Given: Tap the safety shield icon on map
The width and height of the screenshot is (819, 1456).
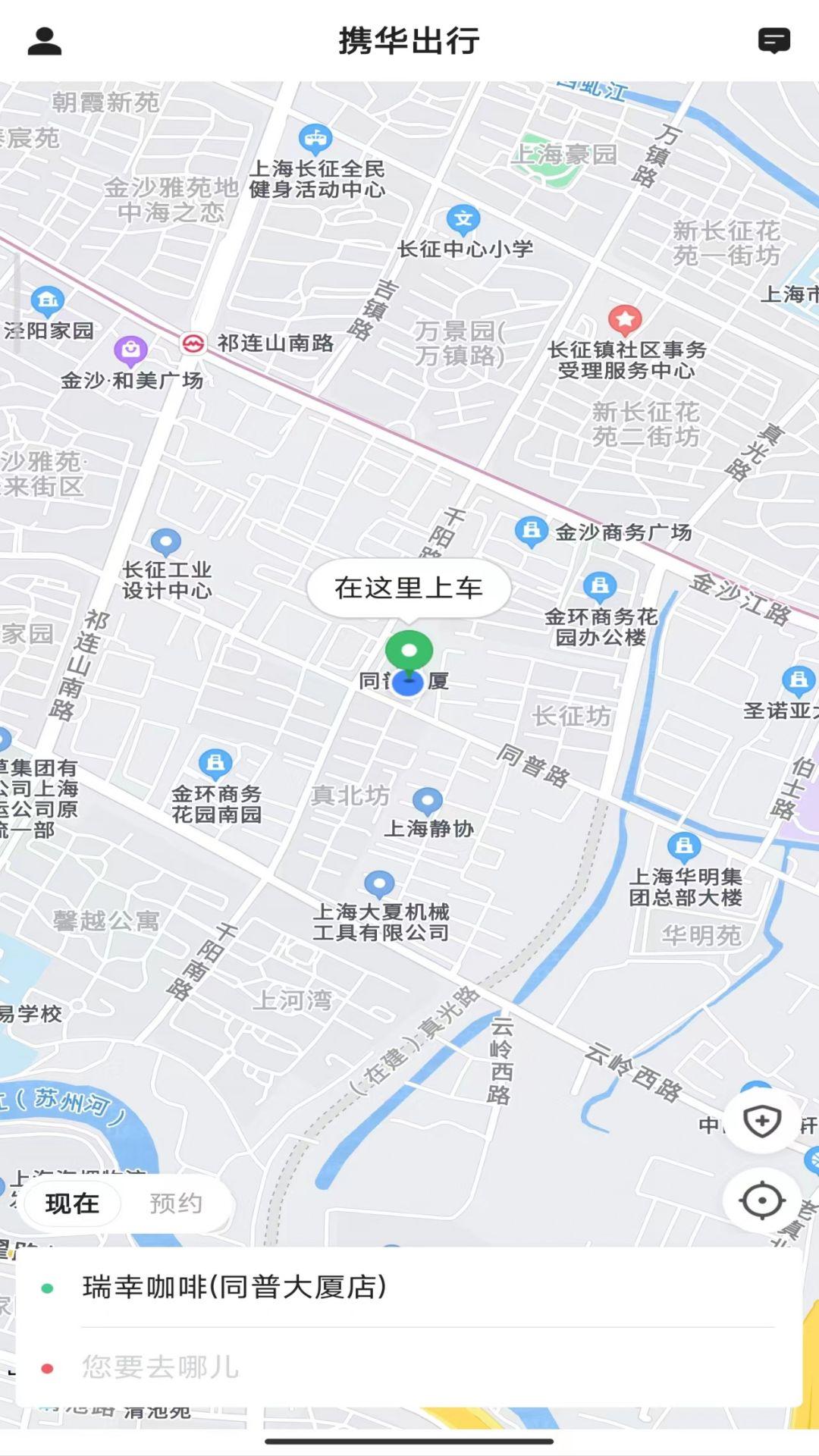Looking at the screenshot, I should pyautogui.click(x=762, y=1122).
